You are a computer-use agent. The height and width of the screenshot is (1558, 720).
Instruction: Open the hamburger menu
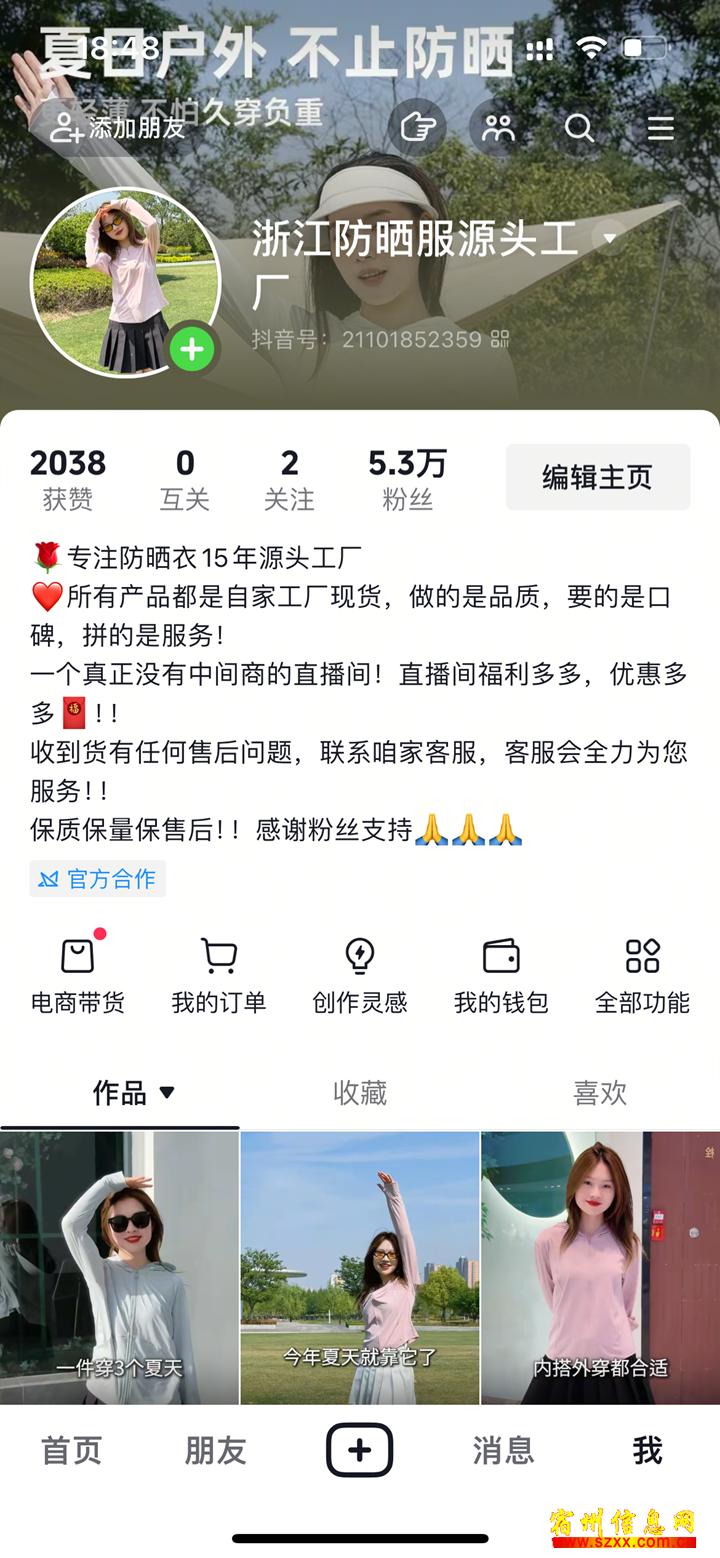[x=660, y=128]
